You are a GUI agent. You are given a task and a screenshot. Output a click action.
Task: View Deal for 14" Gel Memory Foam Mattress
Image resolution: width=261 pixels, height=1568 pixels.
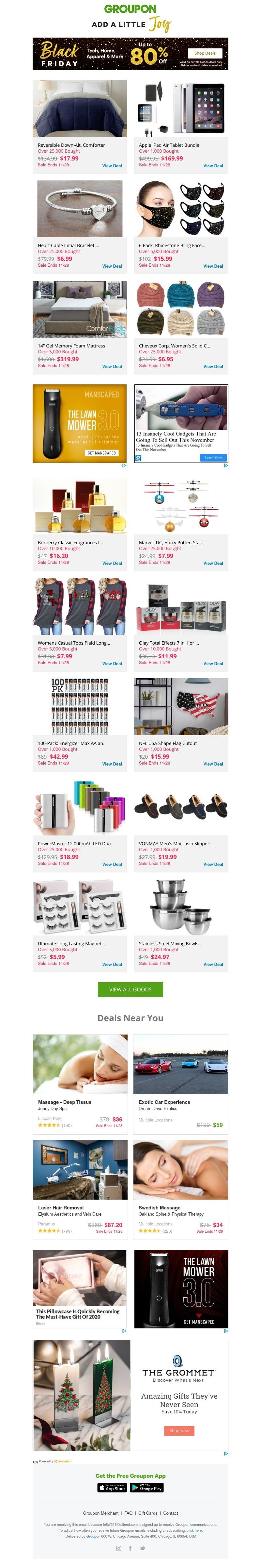pos(112,366)
